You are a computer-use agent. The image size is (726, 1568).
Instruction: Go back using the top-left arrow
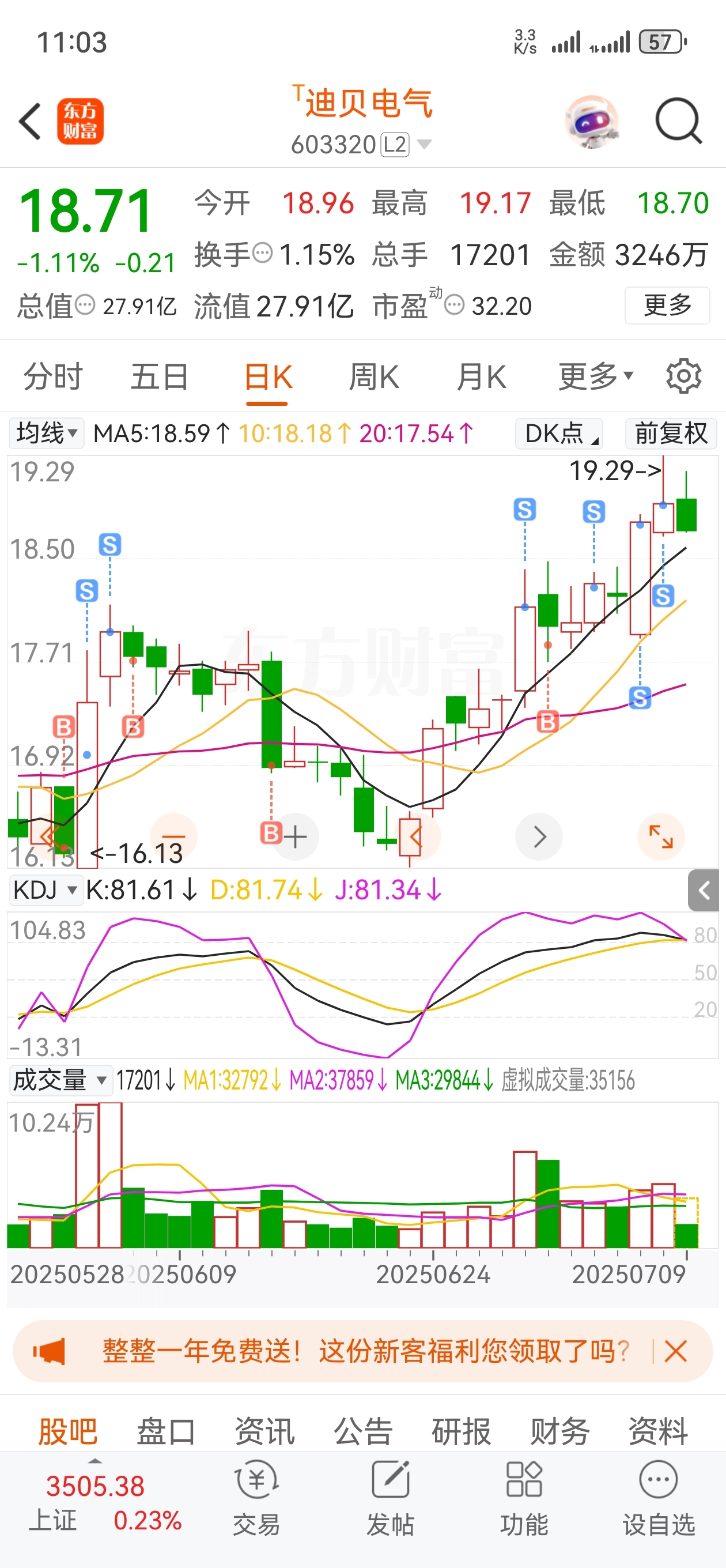(x=30, y=121)
